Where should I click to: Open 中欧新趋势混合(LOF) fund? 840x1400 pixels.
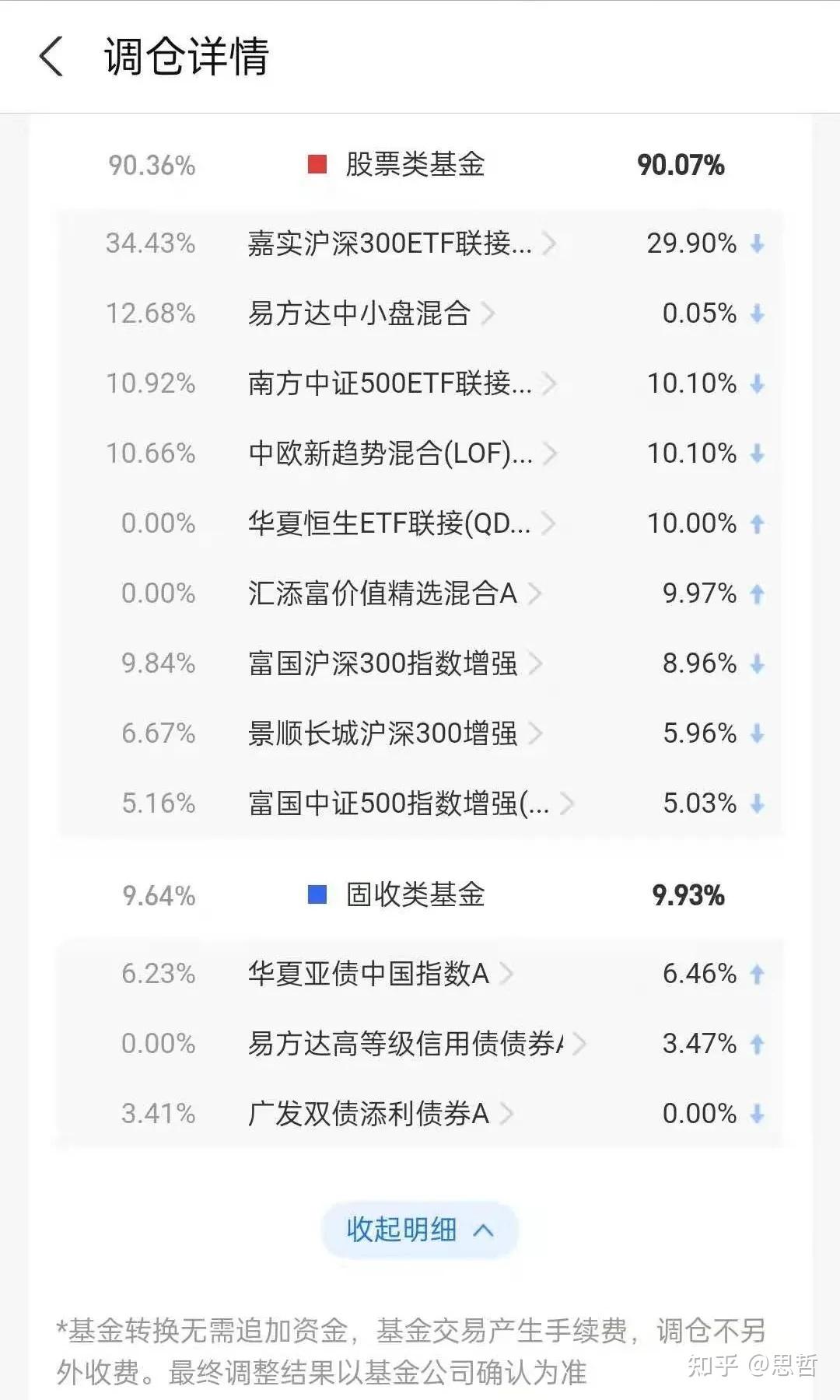click(401, 453)
